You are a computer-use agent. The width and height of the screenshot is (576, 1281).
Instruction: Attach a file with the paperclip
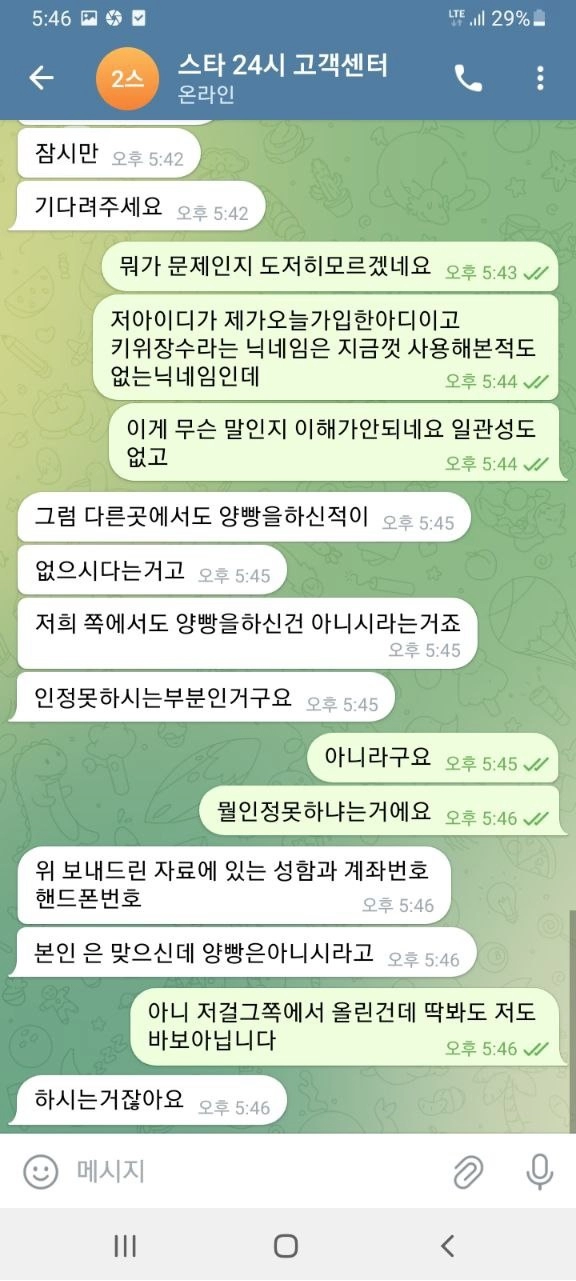pos(468,1171)
